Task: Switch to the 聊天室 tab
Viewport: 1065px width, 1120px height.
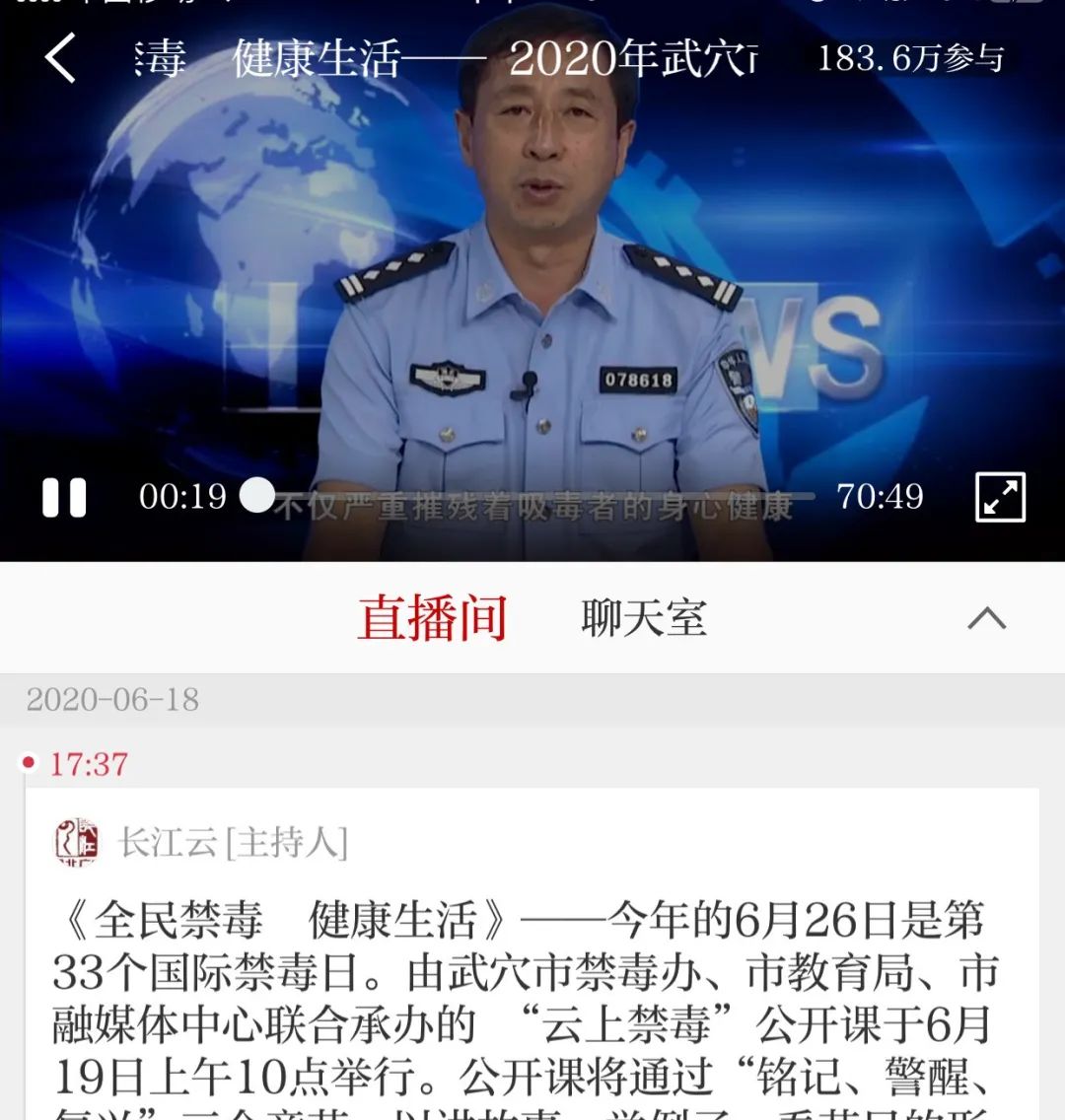Action: [644, 619]
